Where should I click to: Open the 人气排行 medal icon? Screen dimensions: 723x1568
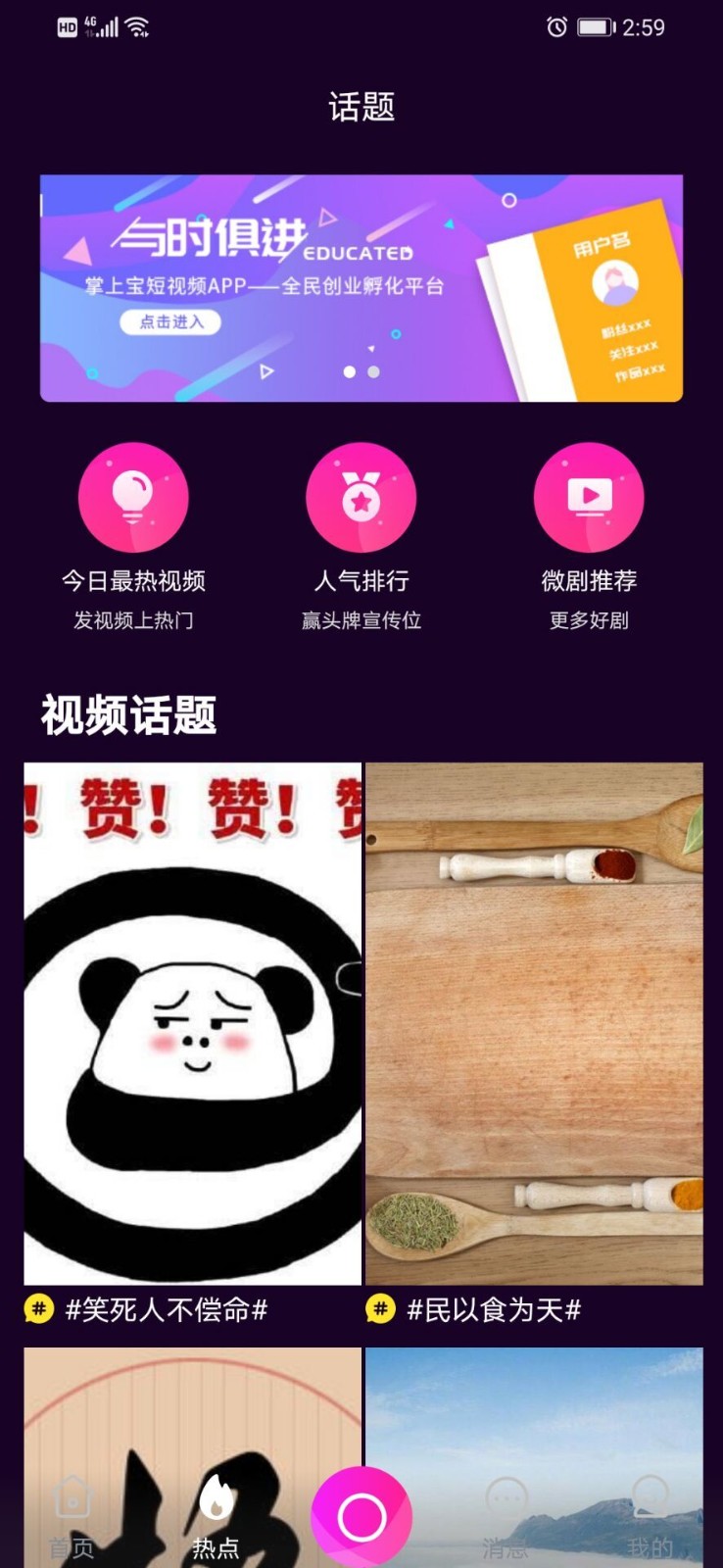361,497
